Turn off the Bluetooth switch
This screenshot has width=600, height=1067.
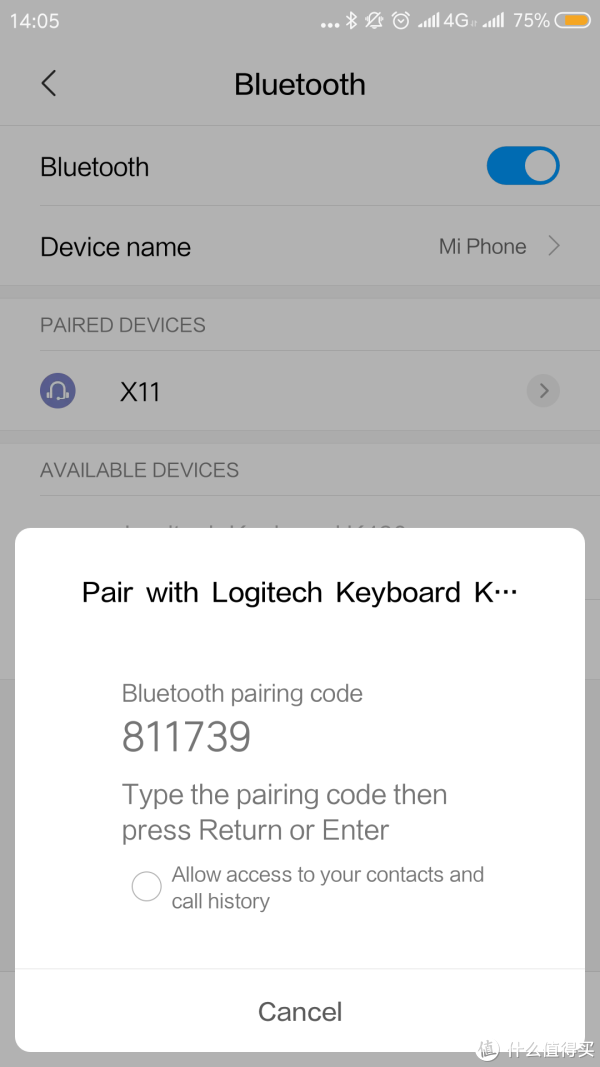(522, 166)
